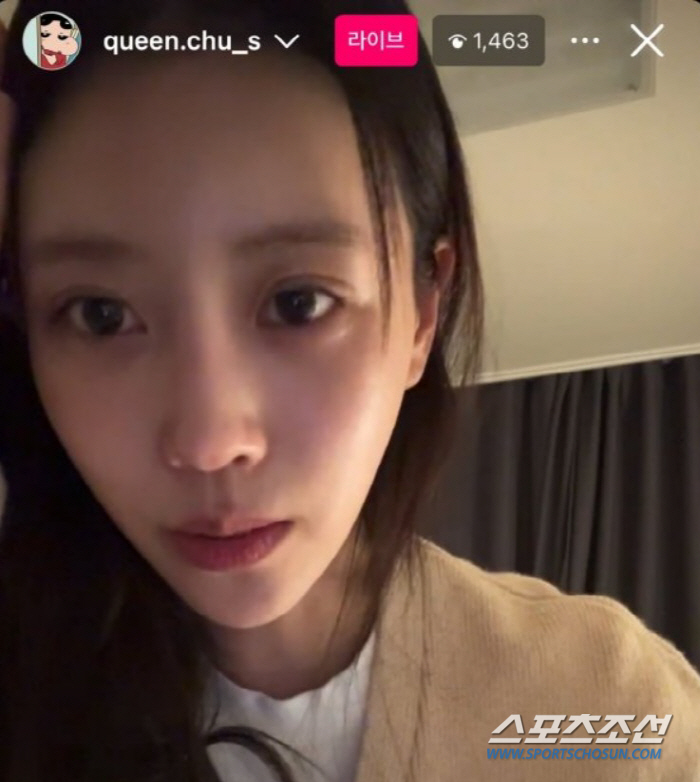Viewport: 700px width, 782px height.
Task: Open the queen.chu_s profile avatar
Action: tap(52, 41)
